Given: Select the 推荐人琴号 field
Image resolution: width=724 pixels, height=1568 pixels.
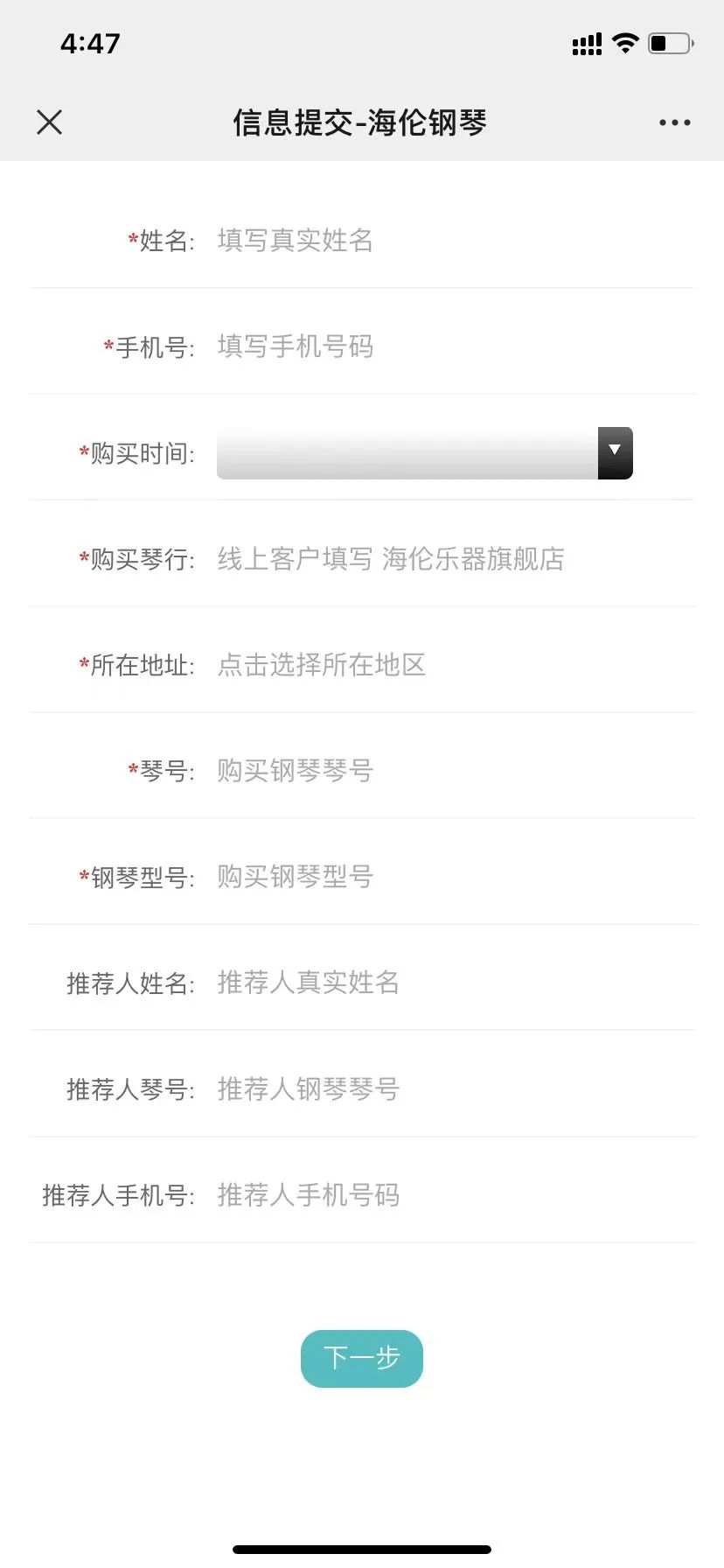Looking at the screenshot, I should pyautogui.click(x=437, y=1089).
